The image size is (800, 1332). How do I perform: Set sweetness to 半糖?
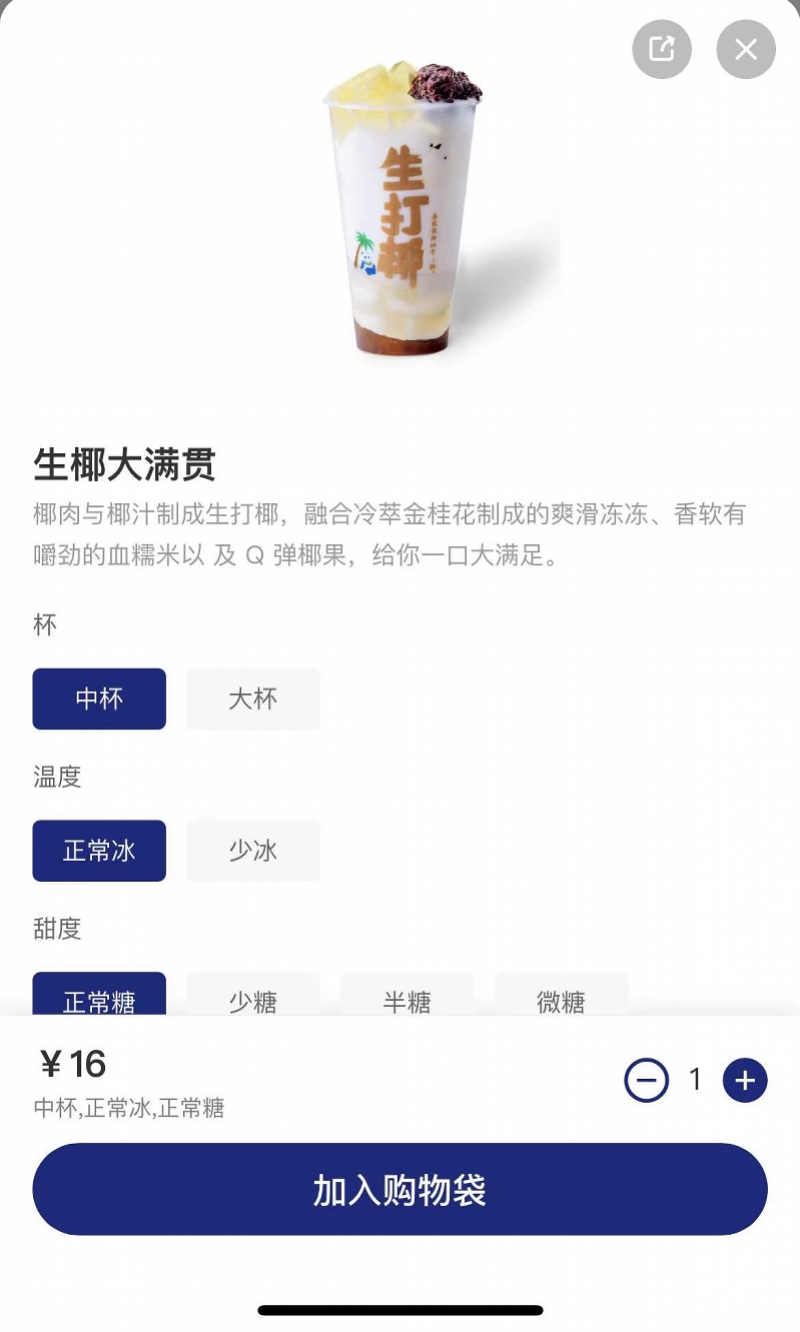[407, 995]
